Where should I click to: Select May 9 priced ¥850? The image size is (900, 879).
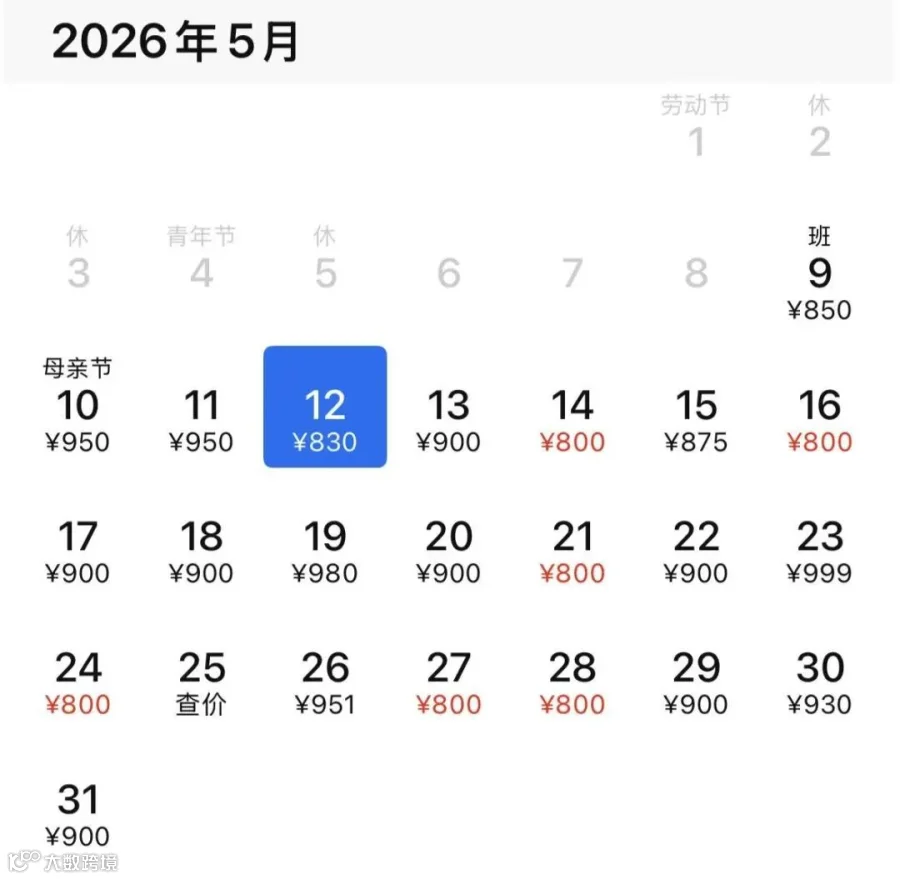click(x=819, y=276)
